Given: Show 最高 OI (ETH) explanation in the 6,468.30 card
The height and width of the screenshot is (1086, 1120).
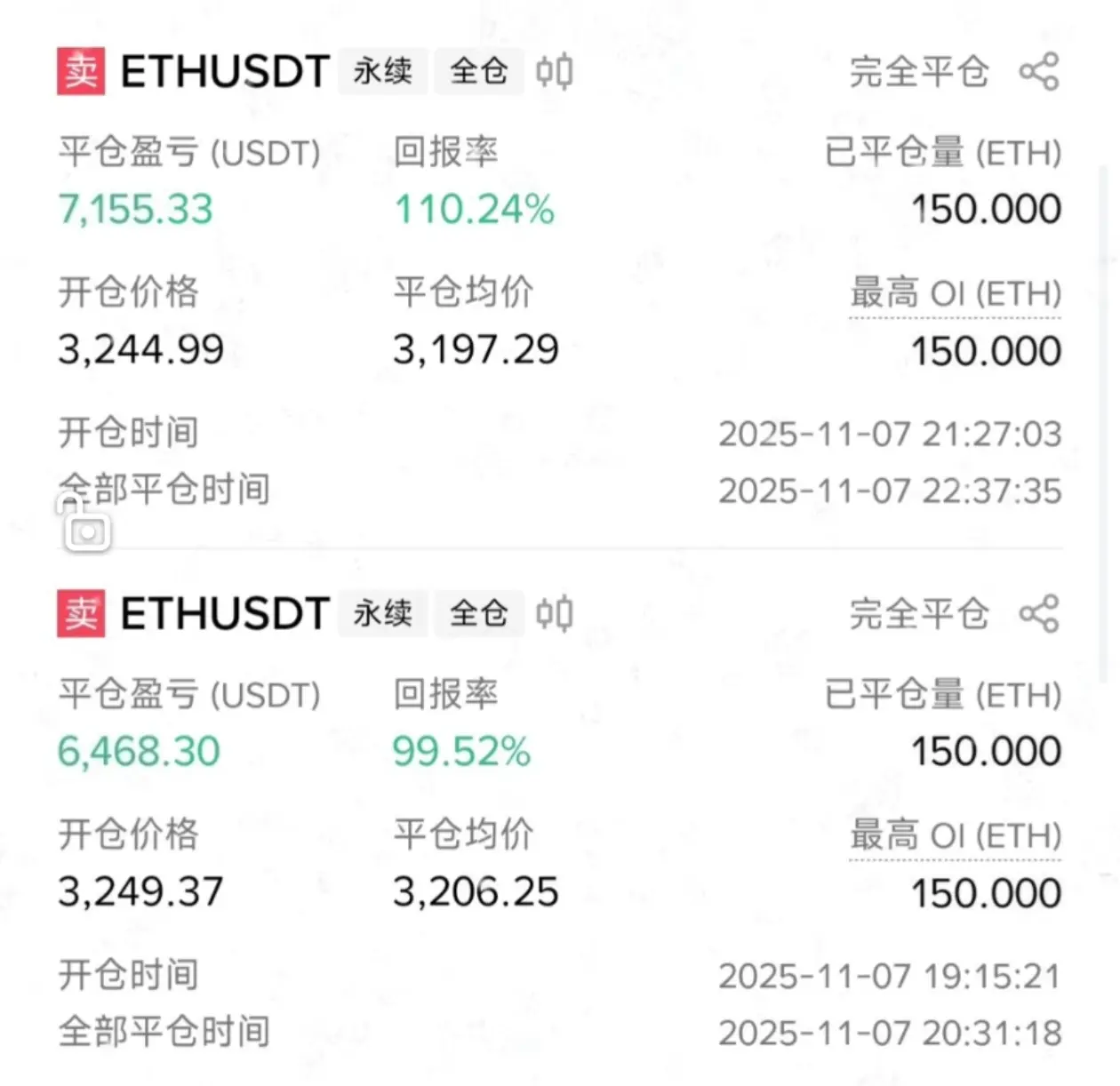Looking at the screenshot, I should click(x=956, y=835).
